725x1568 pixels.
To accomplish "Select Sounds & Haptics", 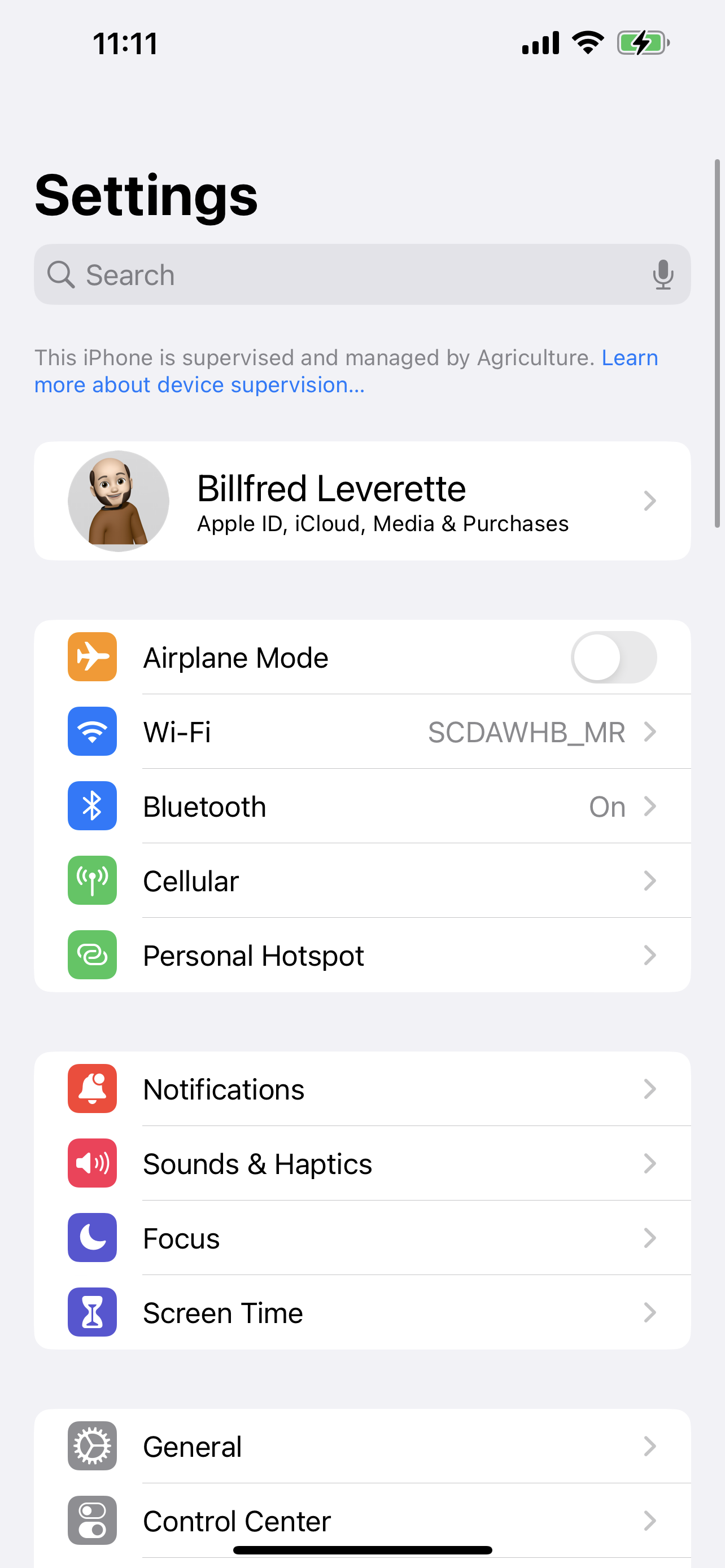I will [362, 1163].
